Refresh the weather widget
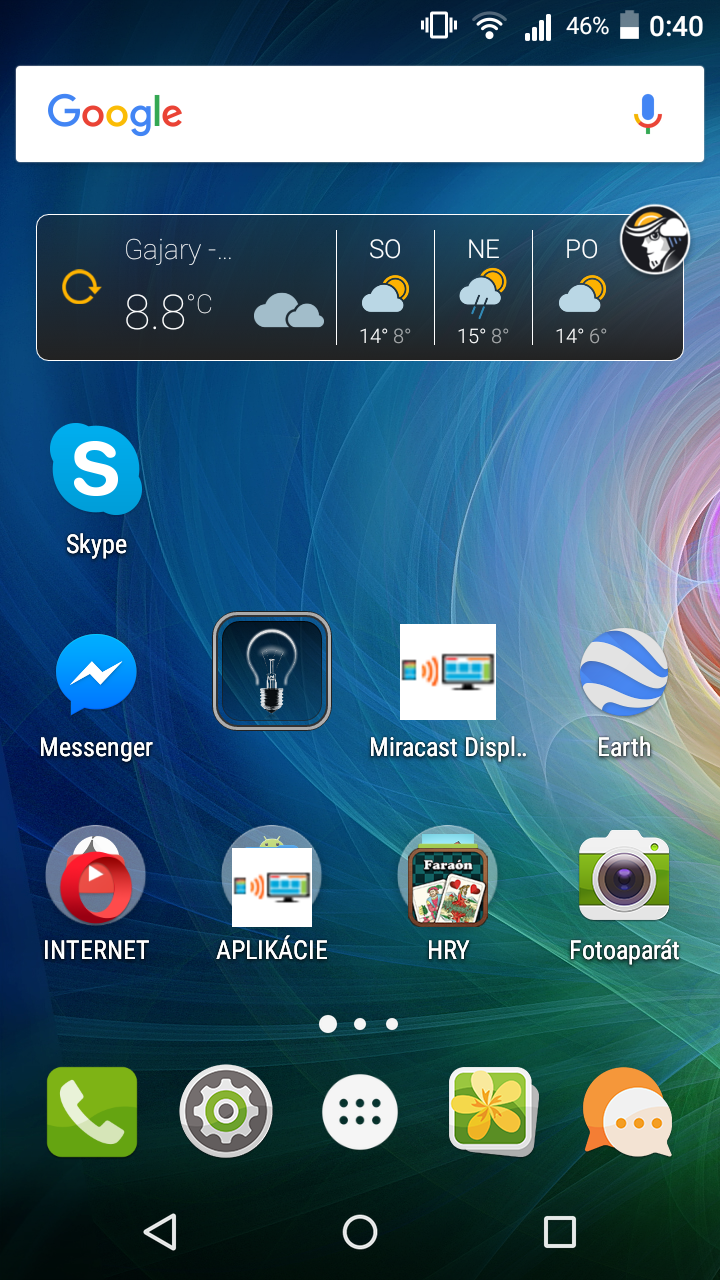 pyautogui.click(x=82, y=288)
